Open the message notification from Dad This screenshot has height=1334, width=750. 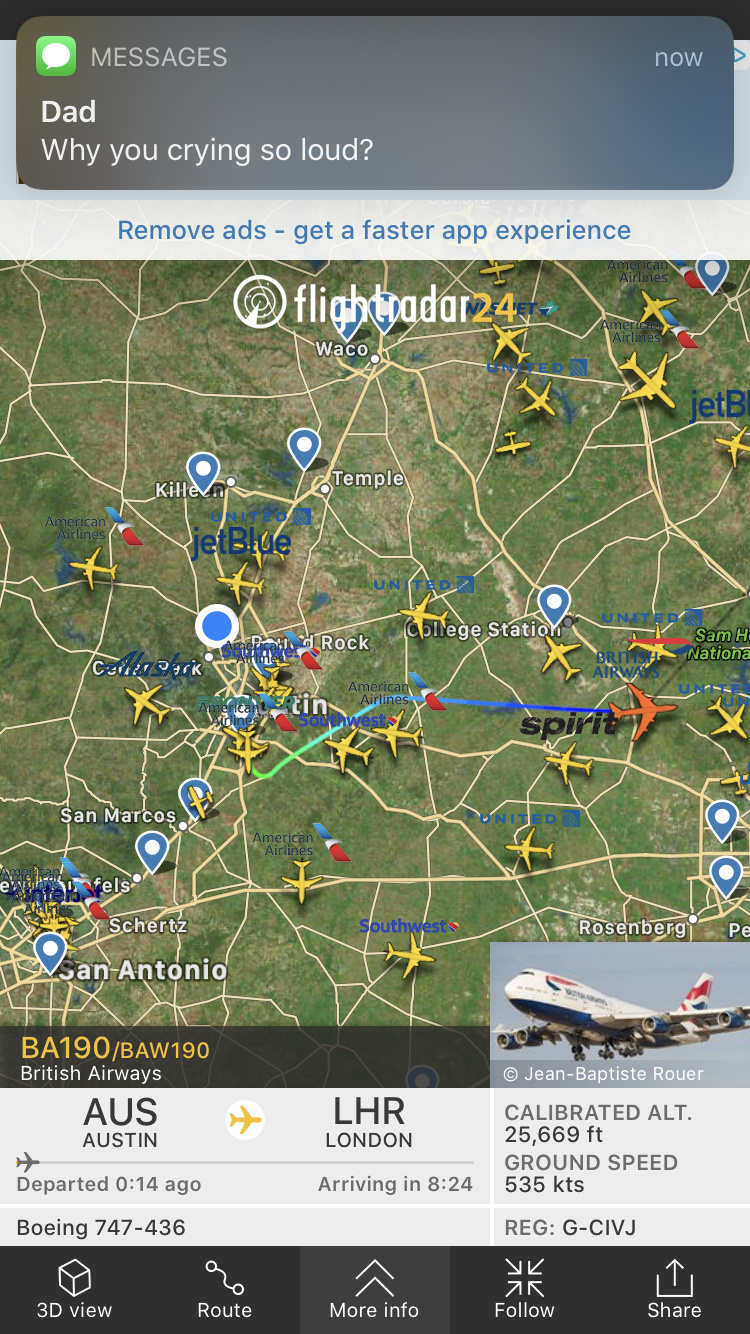[374, 104]
